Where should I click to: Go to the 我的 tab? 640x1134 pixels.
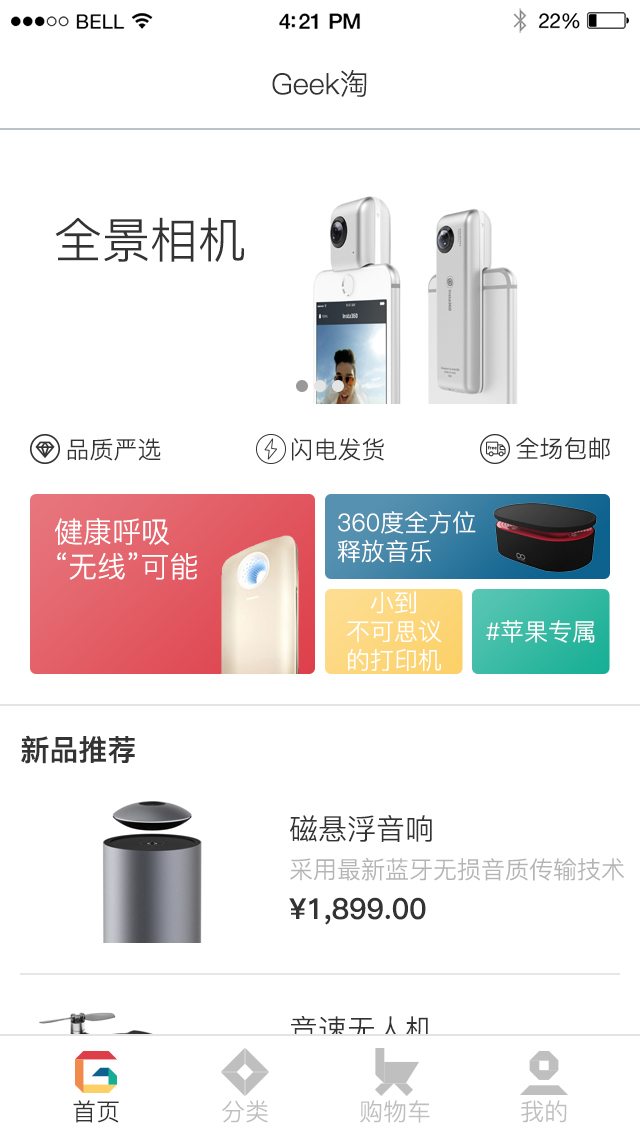click(x=544, y=1086)
